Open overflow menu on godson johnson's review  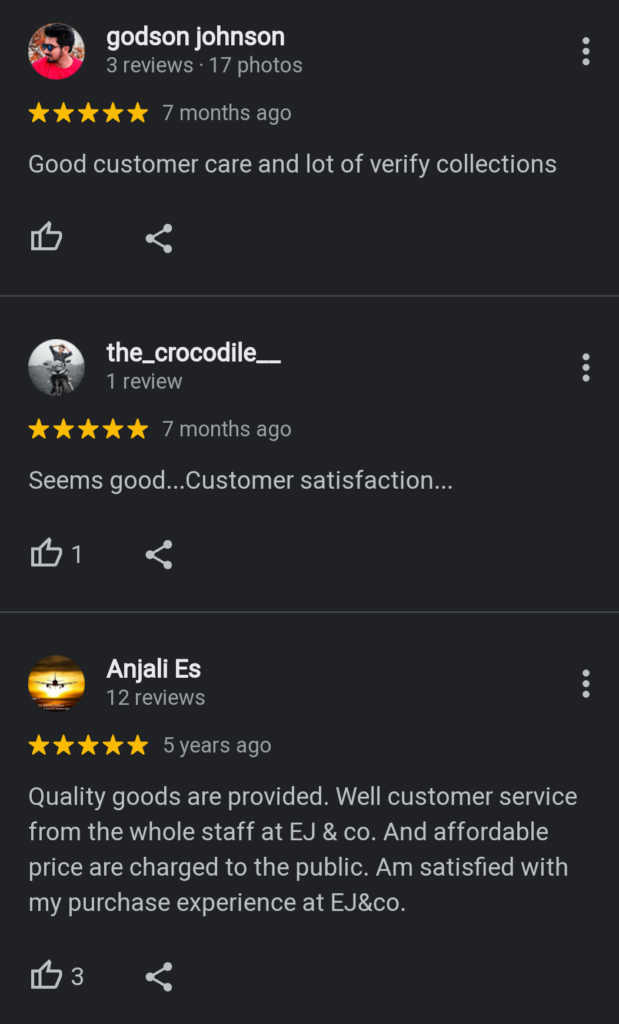click(586, 51)
